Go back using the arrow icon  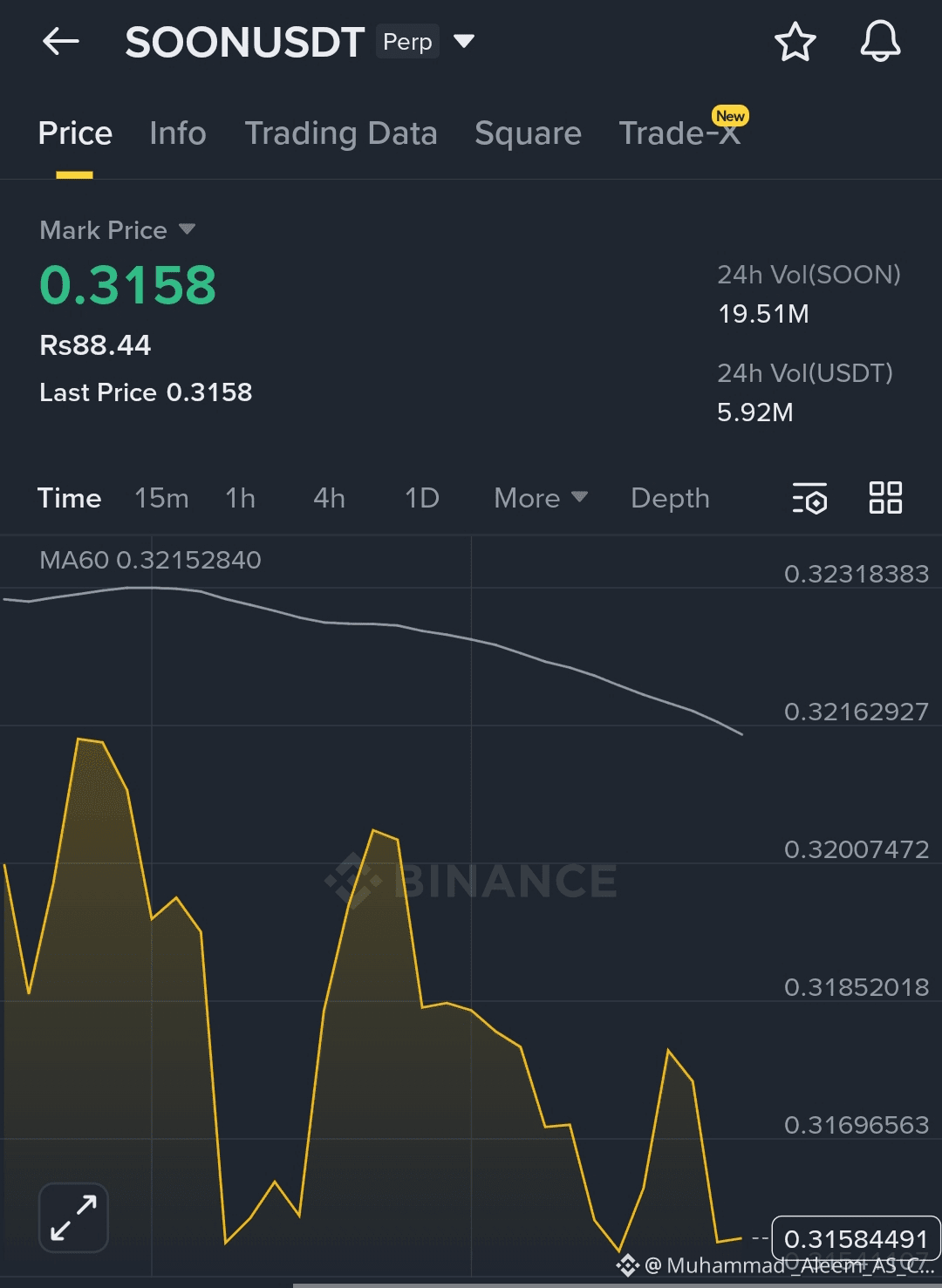point(61,41)
